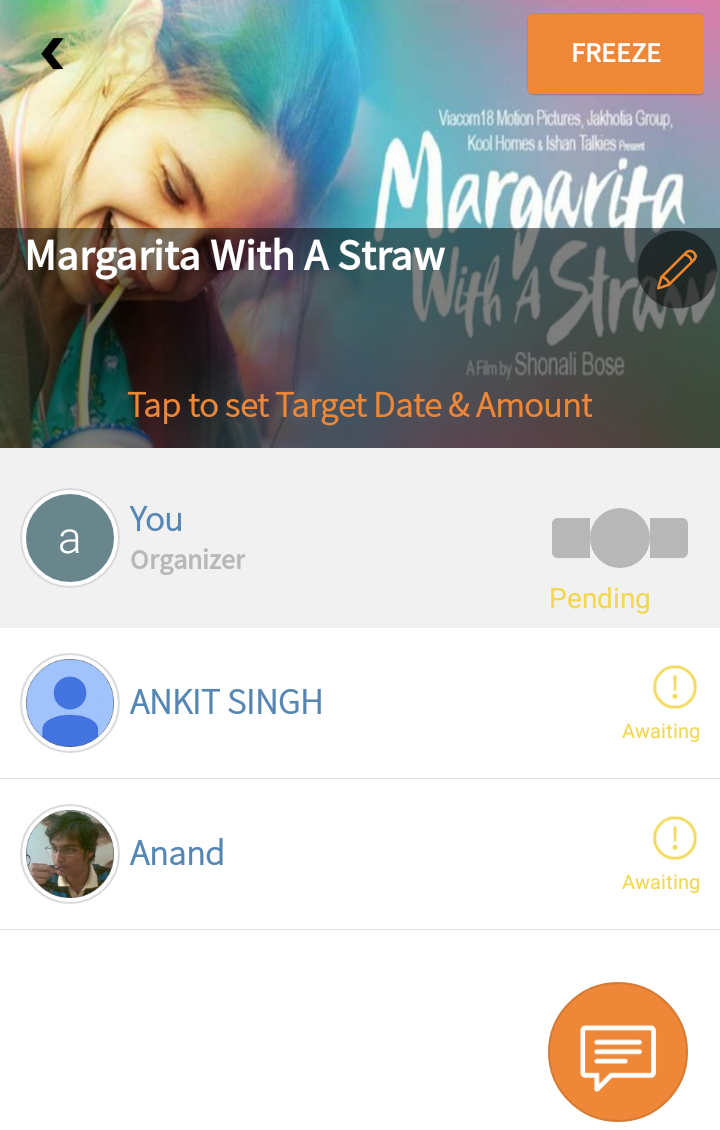Image resolution: width=720 pixels, height=1130 pixels.
Task: Toggle your Pending response switch
Action: click(620, 538)
